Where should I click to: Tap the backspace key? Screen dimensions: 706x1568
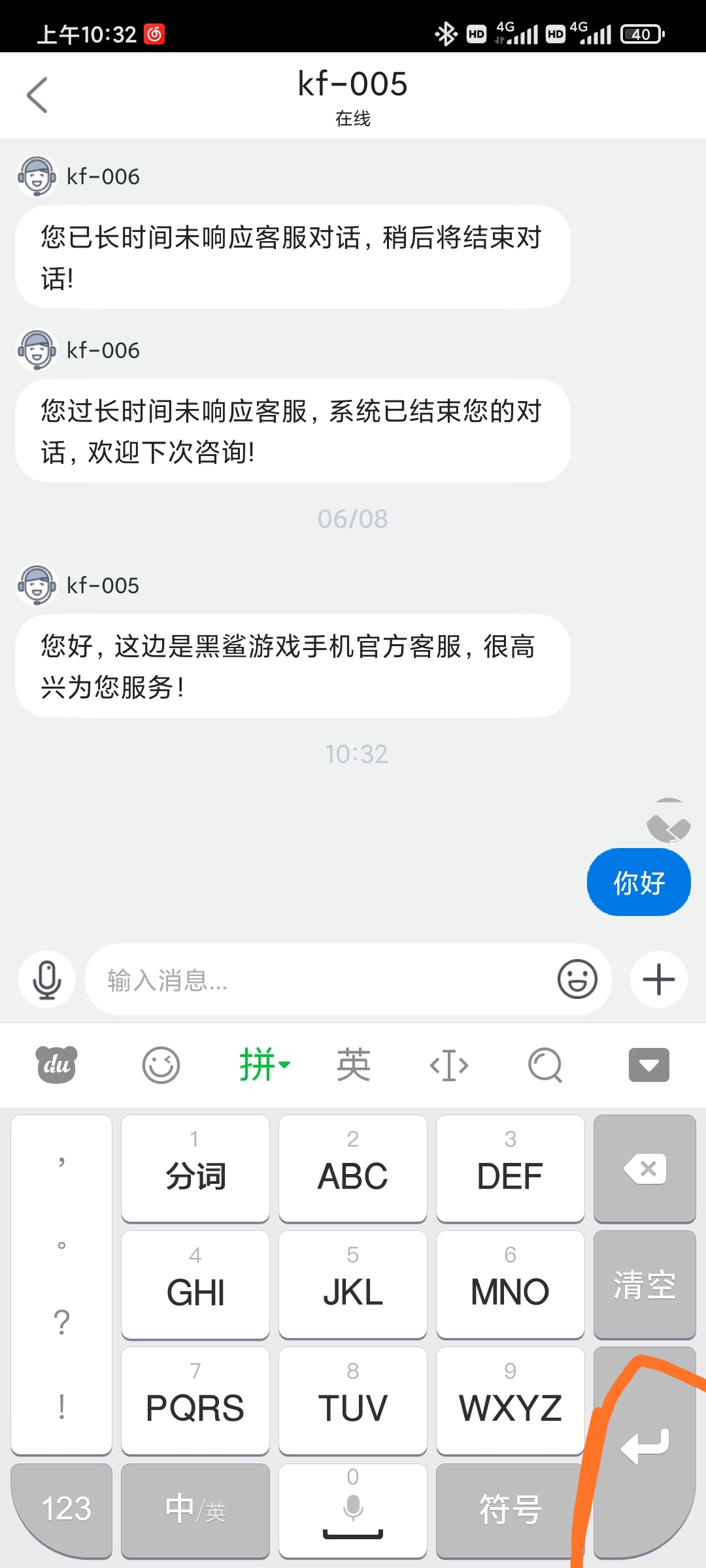tap(645, 1169)
